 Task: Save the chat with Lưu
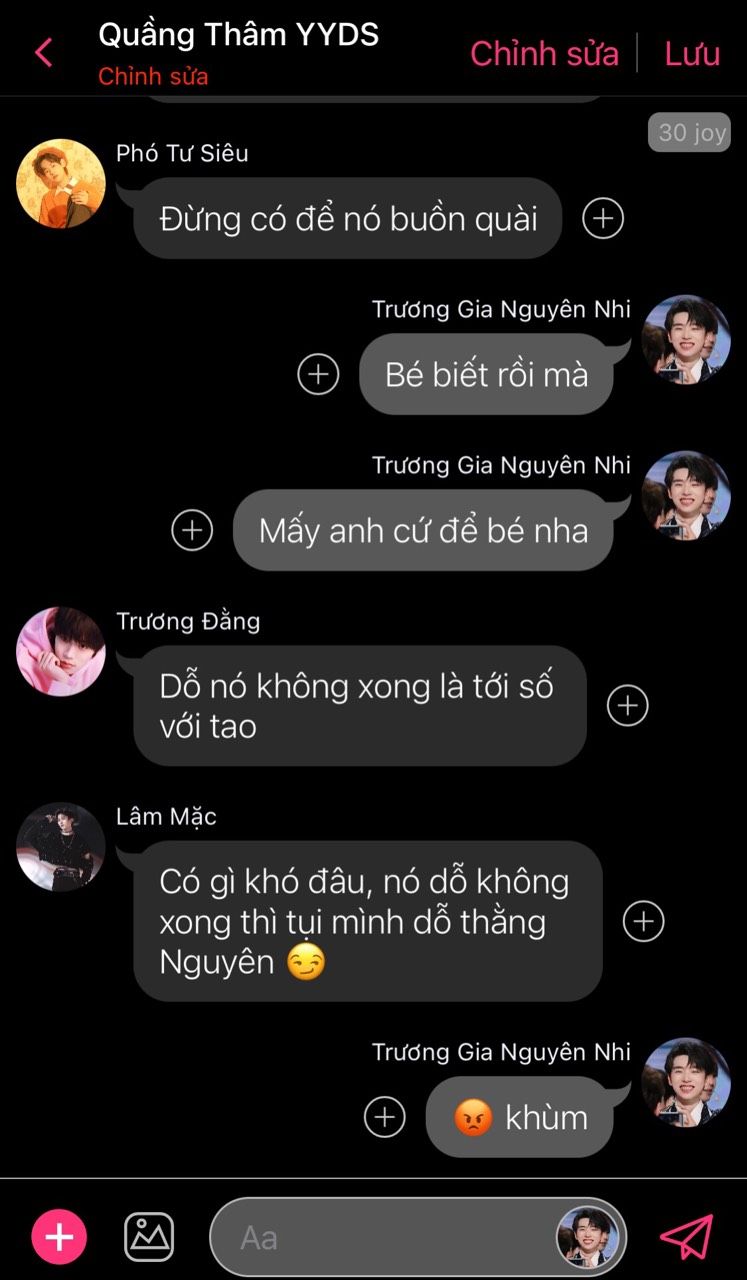(692, 54)
